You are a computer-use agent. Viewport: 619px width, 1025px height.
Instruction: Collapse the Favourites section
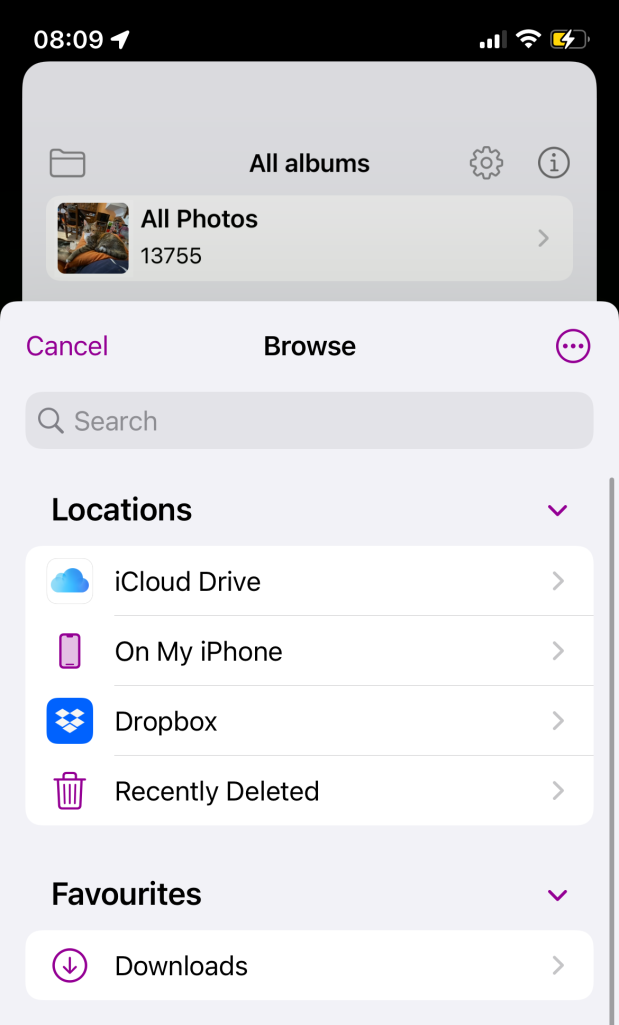pos(557,894)
